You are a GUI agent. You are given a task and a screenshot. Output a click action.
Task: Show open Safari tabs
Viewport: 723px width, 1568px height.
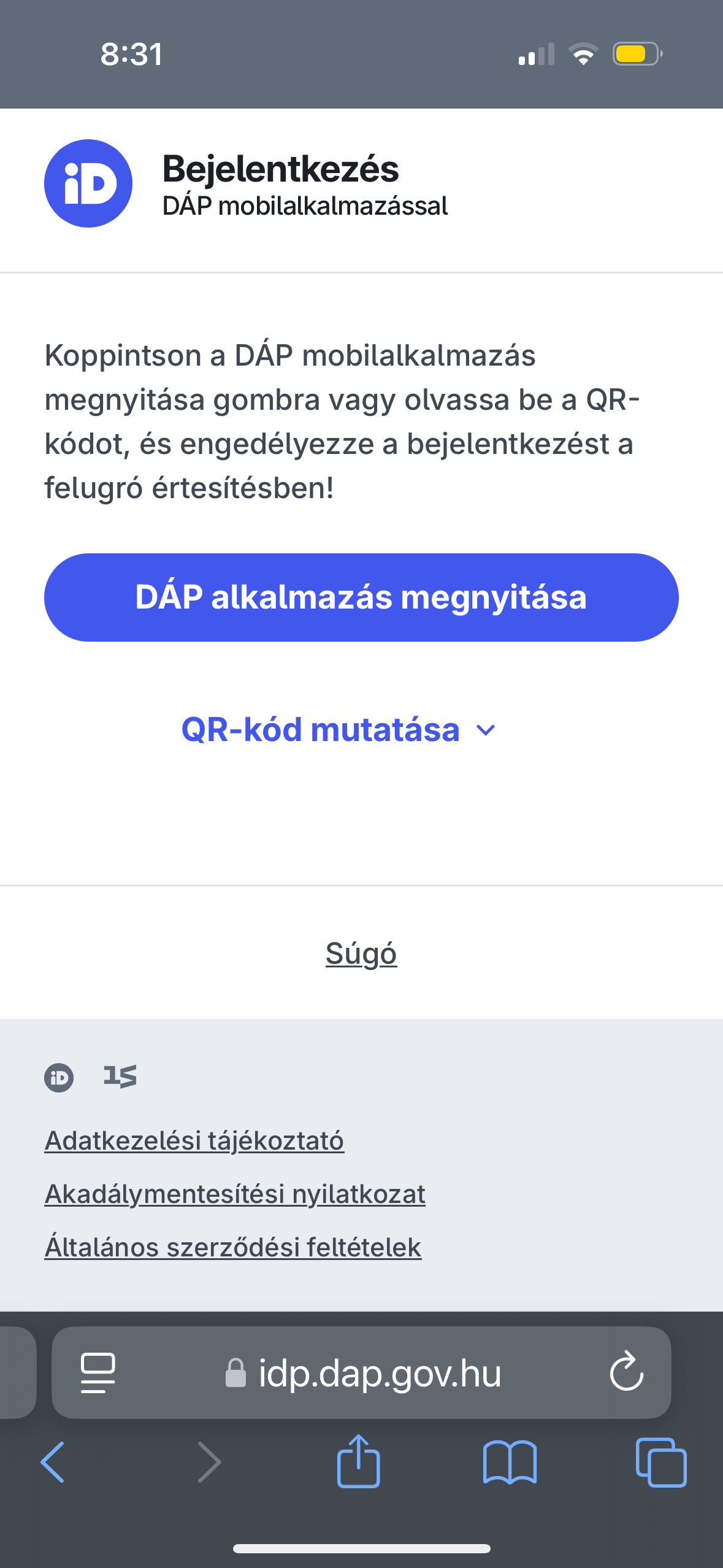point(661,1462)
